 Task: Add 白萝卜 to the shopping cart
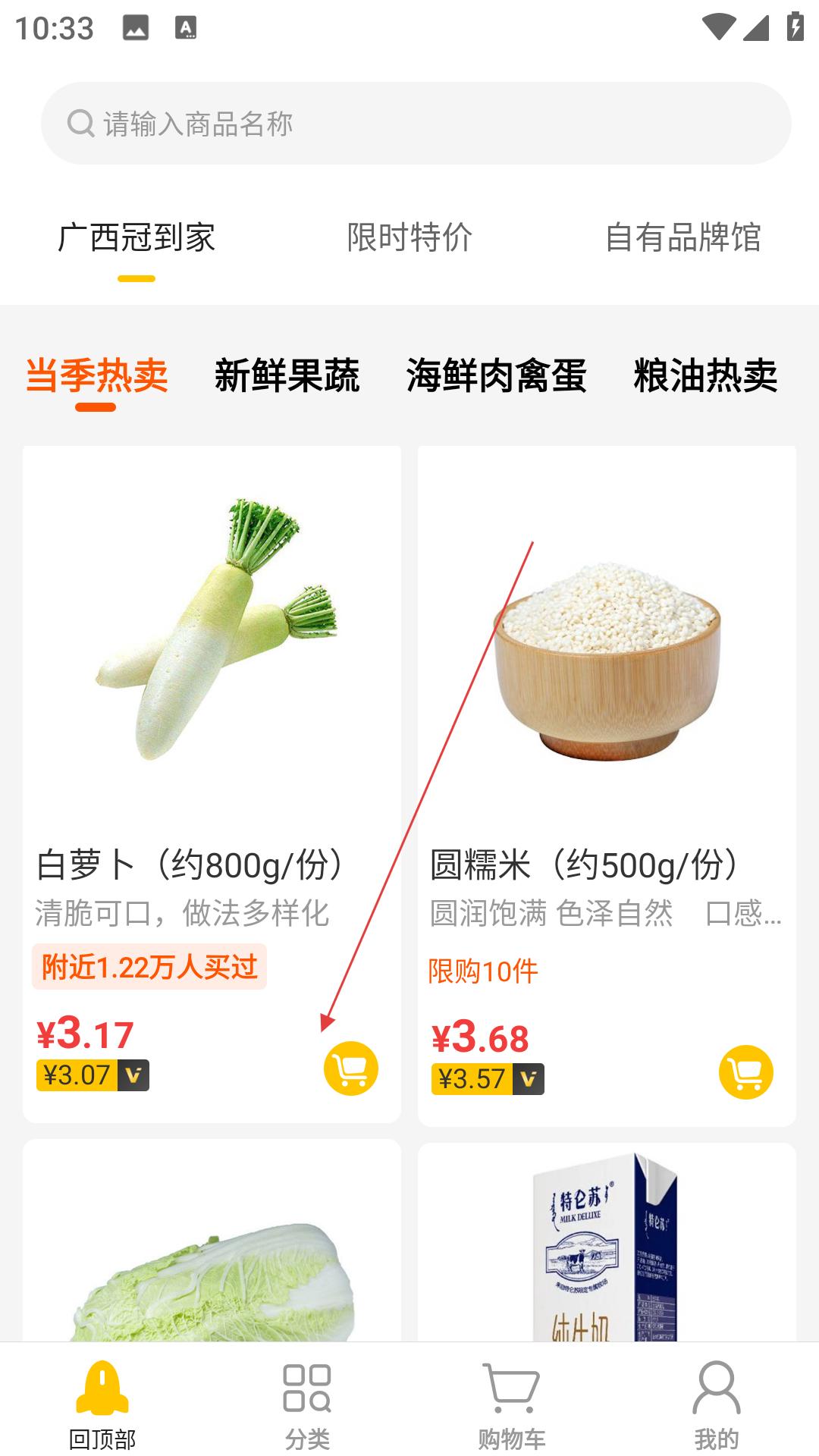point(351,1068)
